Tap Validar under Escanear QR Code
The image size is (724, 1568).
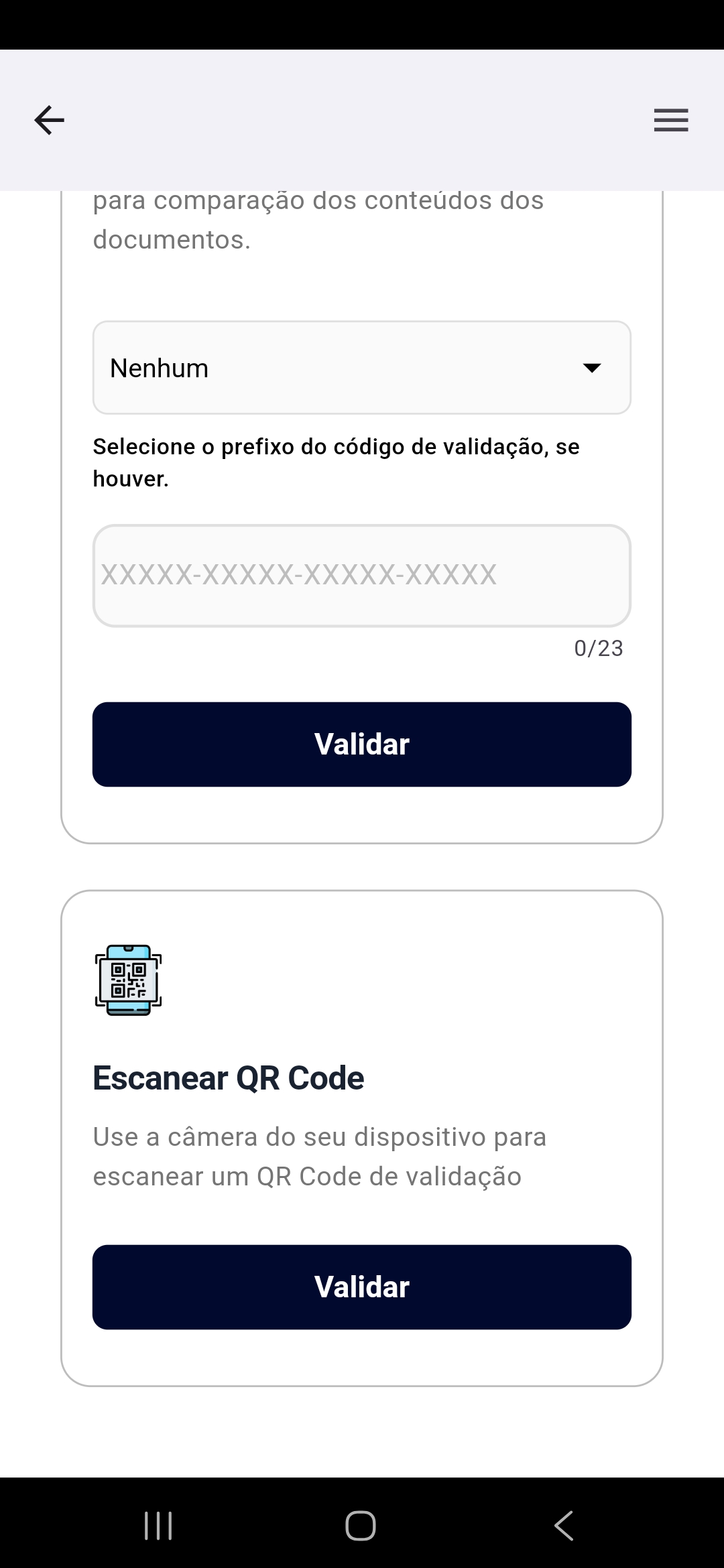click(x=362, y=1287)
